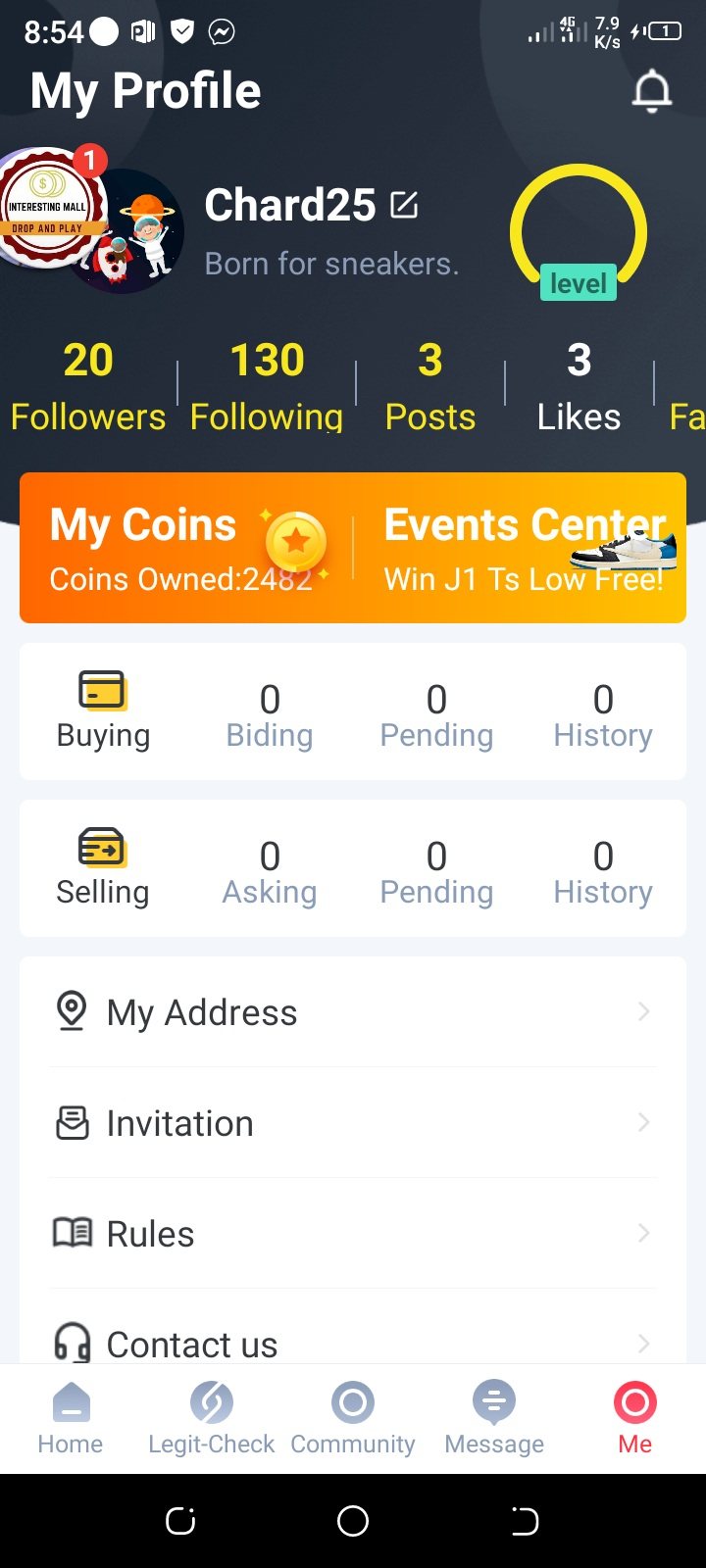Switch to the Home tab
Viewport: 706px width, 1568px height.
click(x=71, y=1418)
